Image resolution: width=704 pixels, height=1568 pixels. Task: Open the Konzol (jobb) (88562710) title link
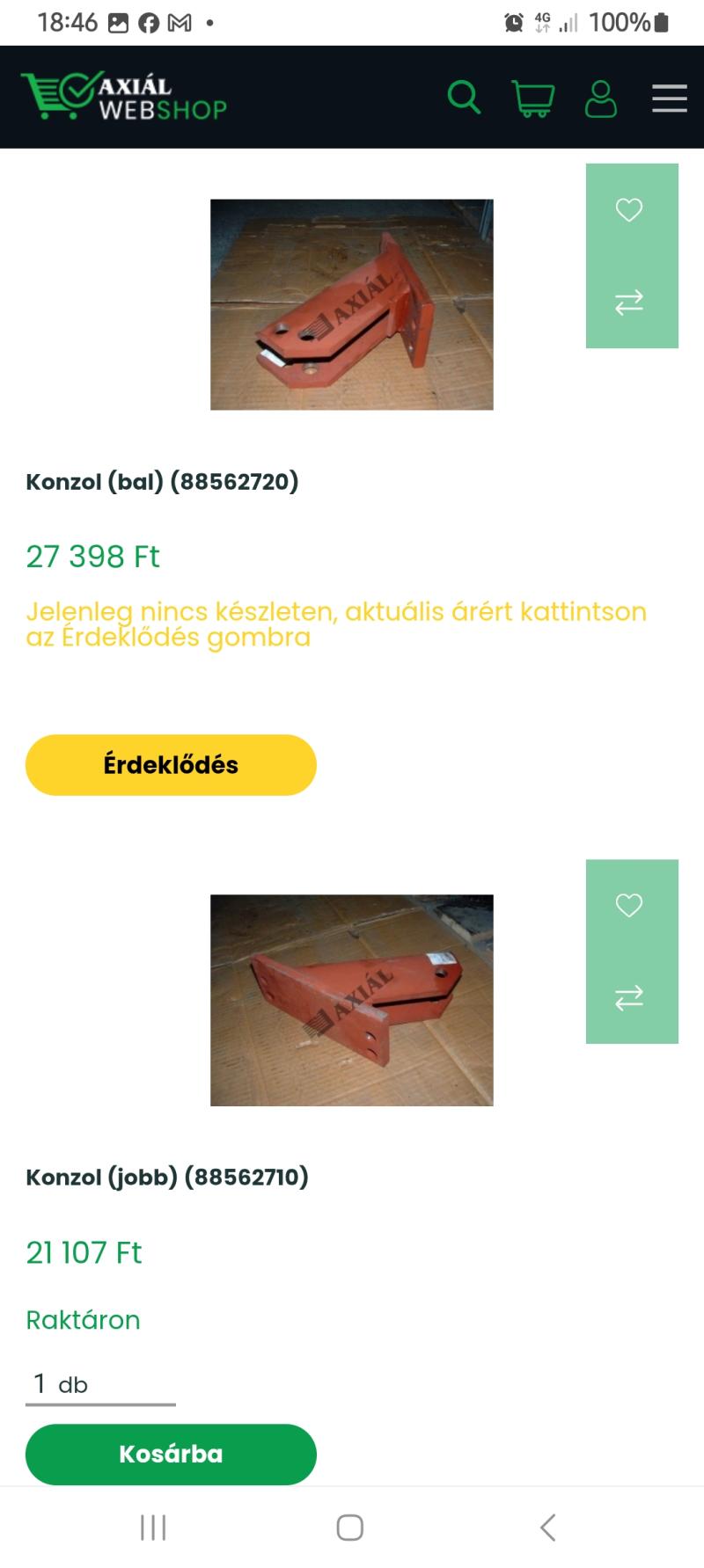click(167, 1178)
